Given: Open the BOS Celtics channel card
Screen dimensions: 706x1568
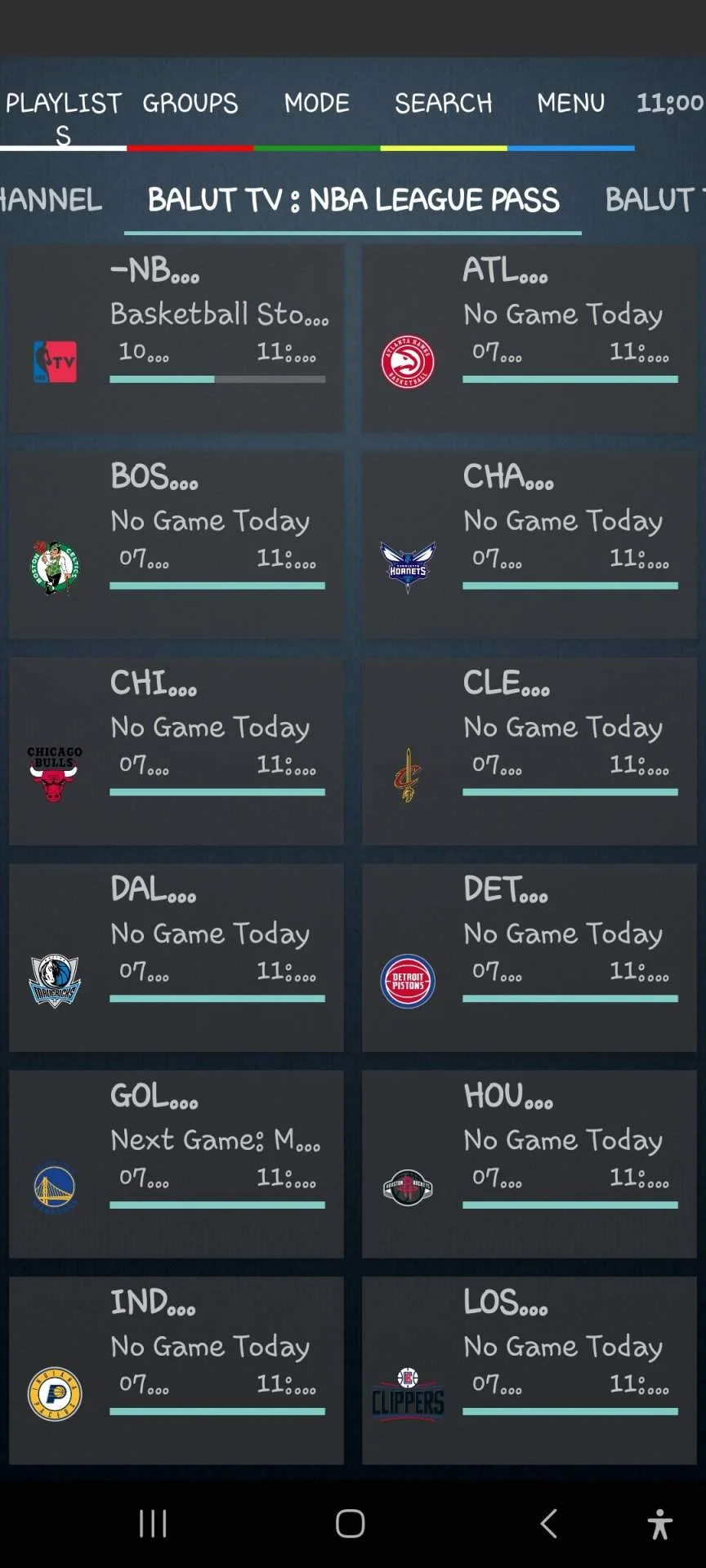Looking at the screenshot, I should coord(176,546).
